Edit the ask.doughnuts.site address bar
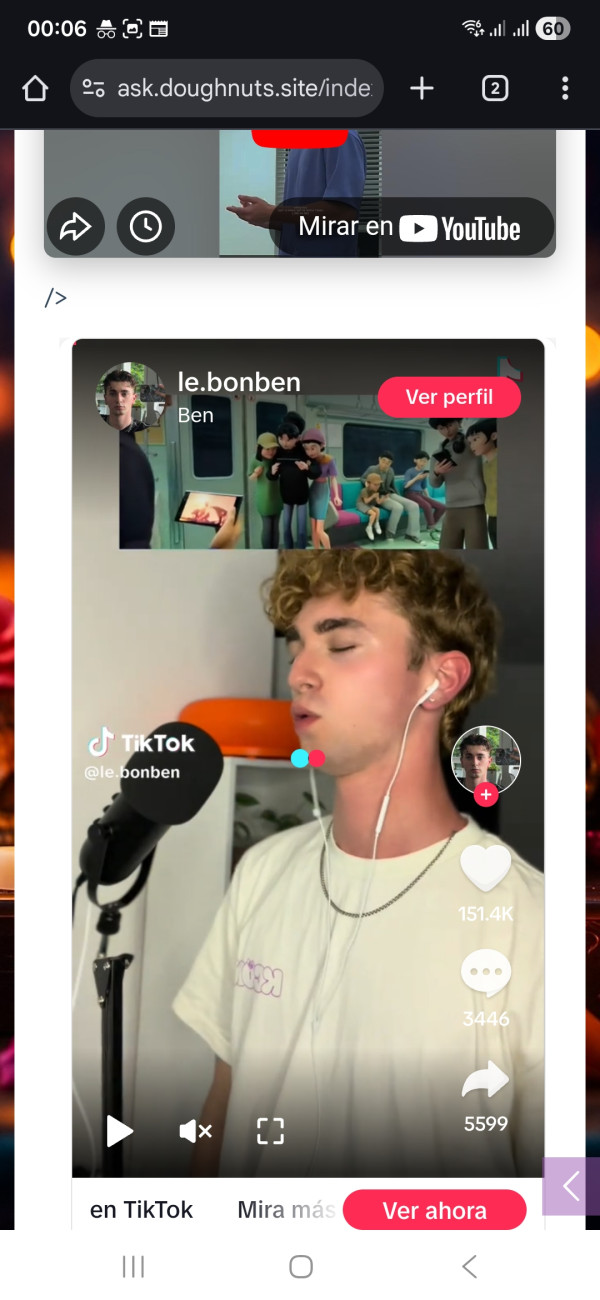Viewport: 600px width, 1300px height. pos(240,89)
